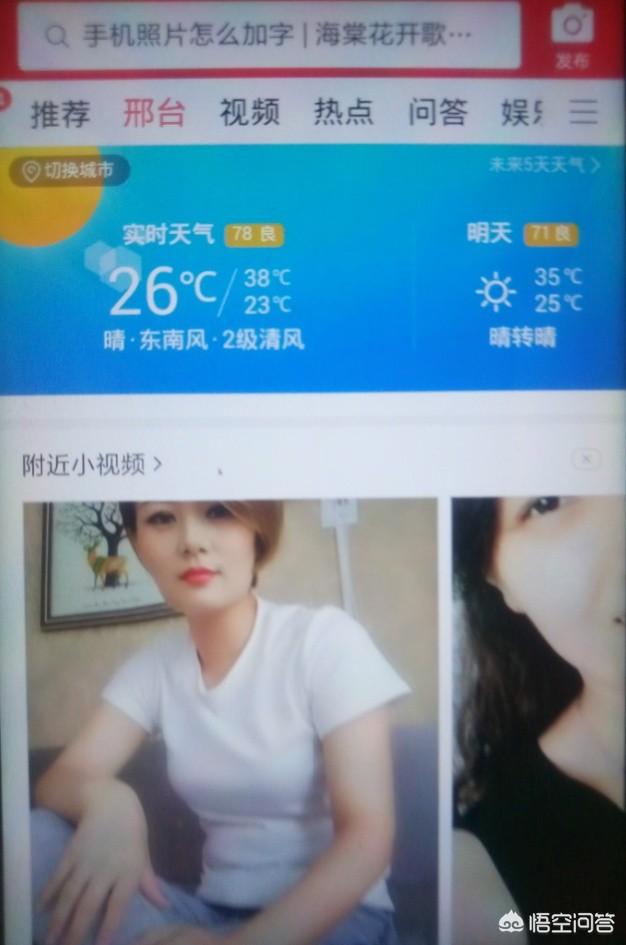
Task: Switch to the 推荐 tab
Action: (x=61, y=112)
